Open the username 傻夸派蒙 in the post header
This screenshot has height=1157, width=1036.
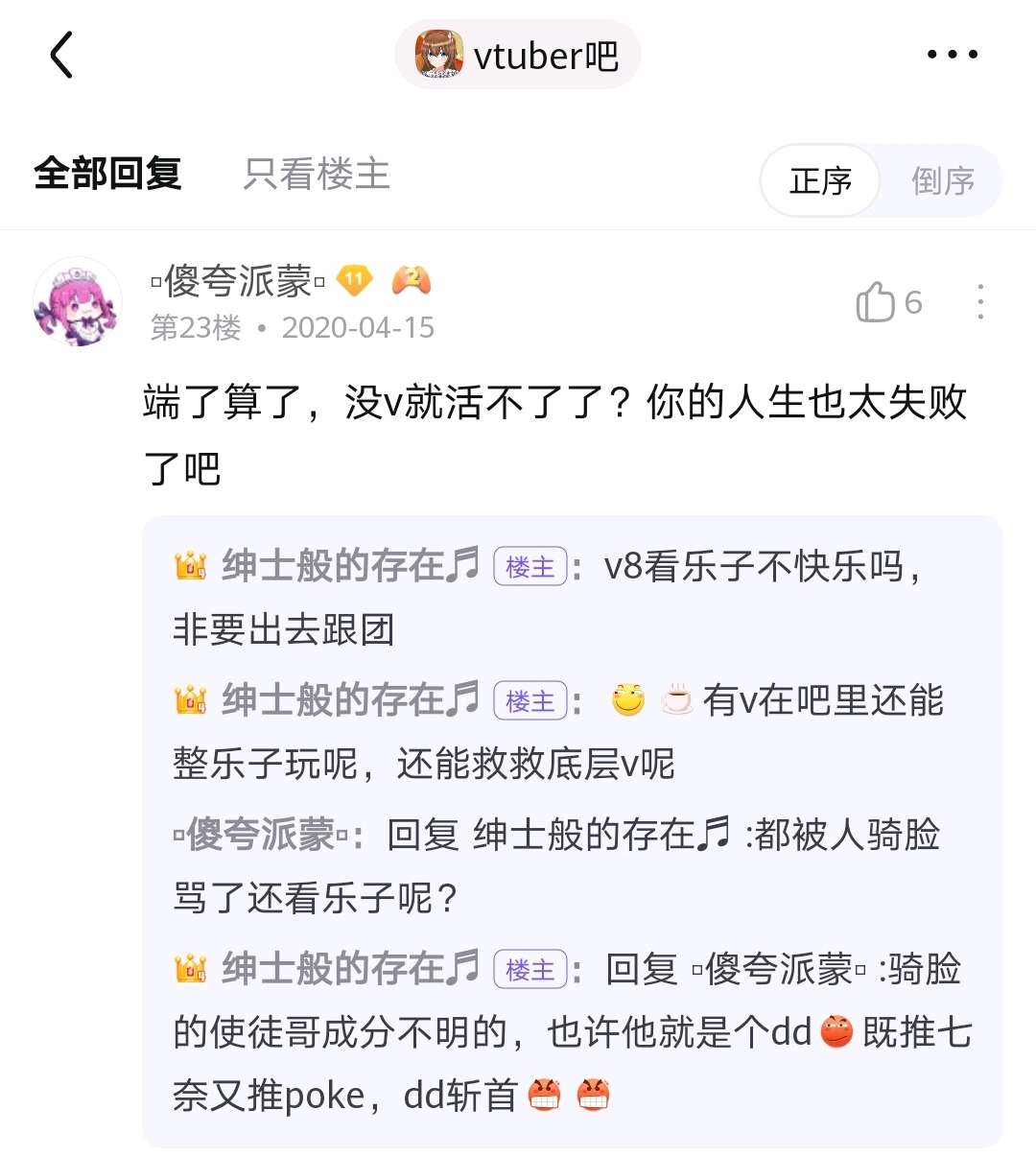point(238,281)
